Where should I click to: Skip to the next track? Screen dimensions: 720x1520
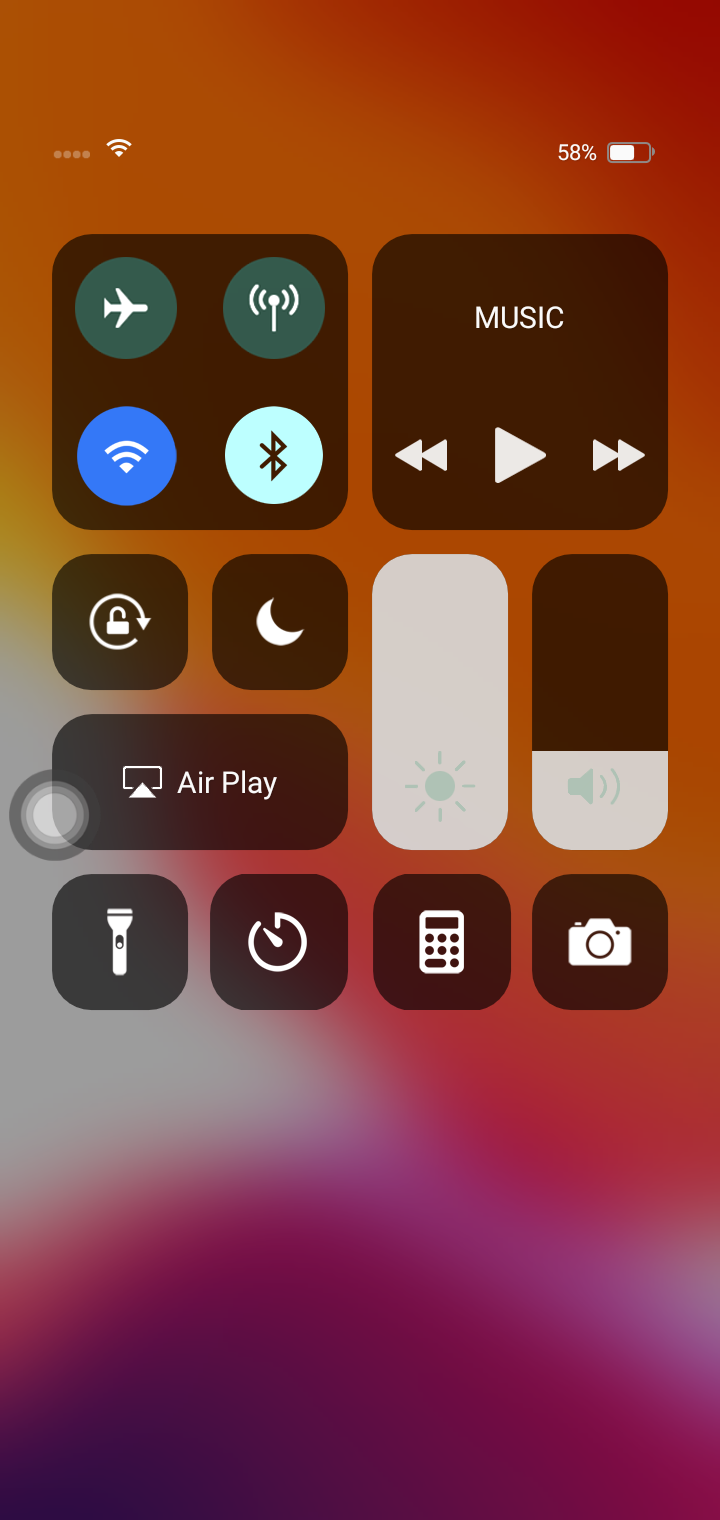pos(619,455)
